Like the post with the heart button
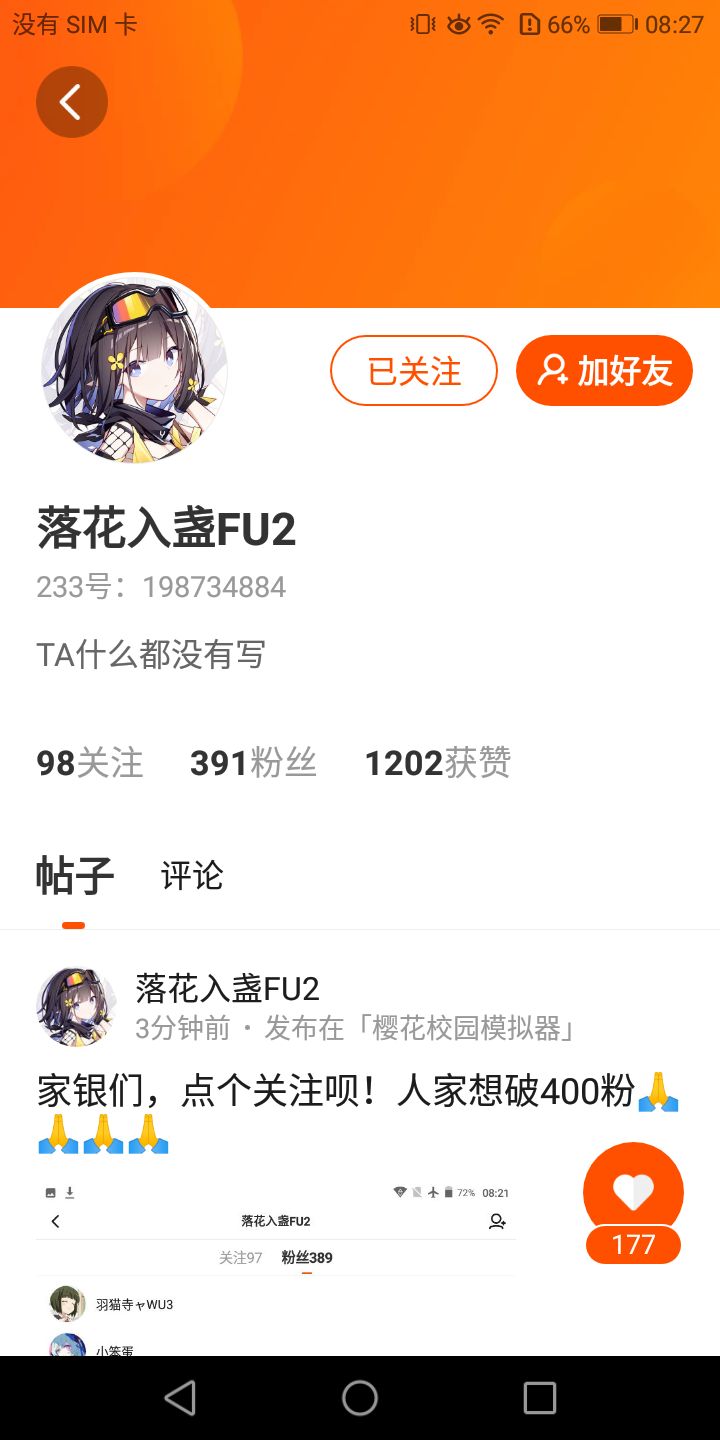 click(x=633, y=1192)
